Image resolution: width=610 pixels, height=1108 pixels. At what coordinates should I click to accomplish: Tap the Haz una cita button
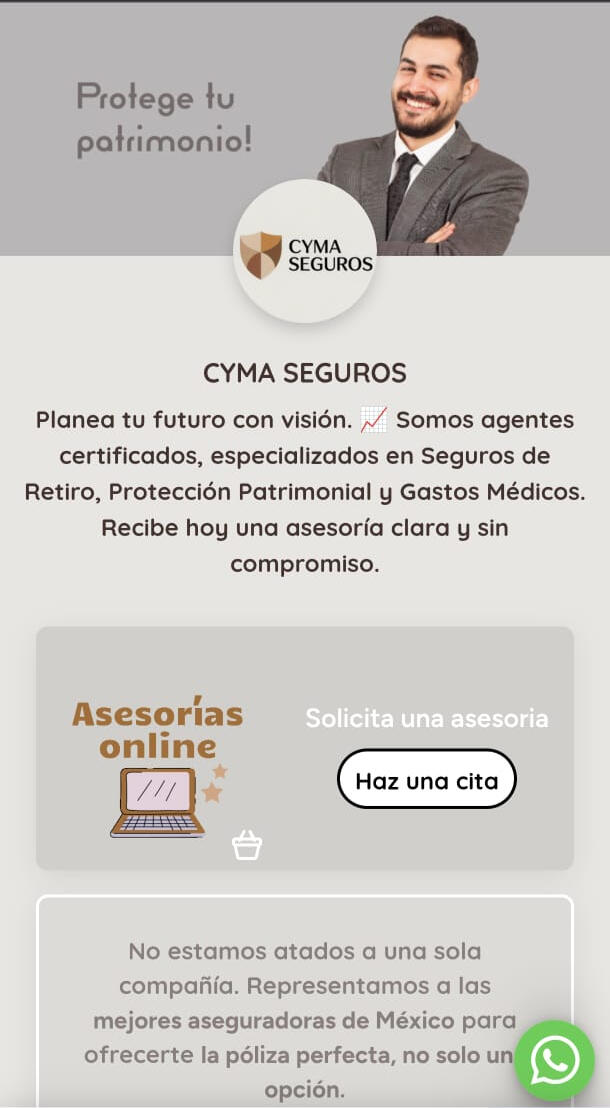click(x=426, y=779)
